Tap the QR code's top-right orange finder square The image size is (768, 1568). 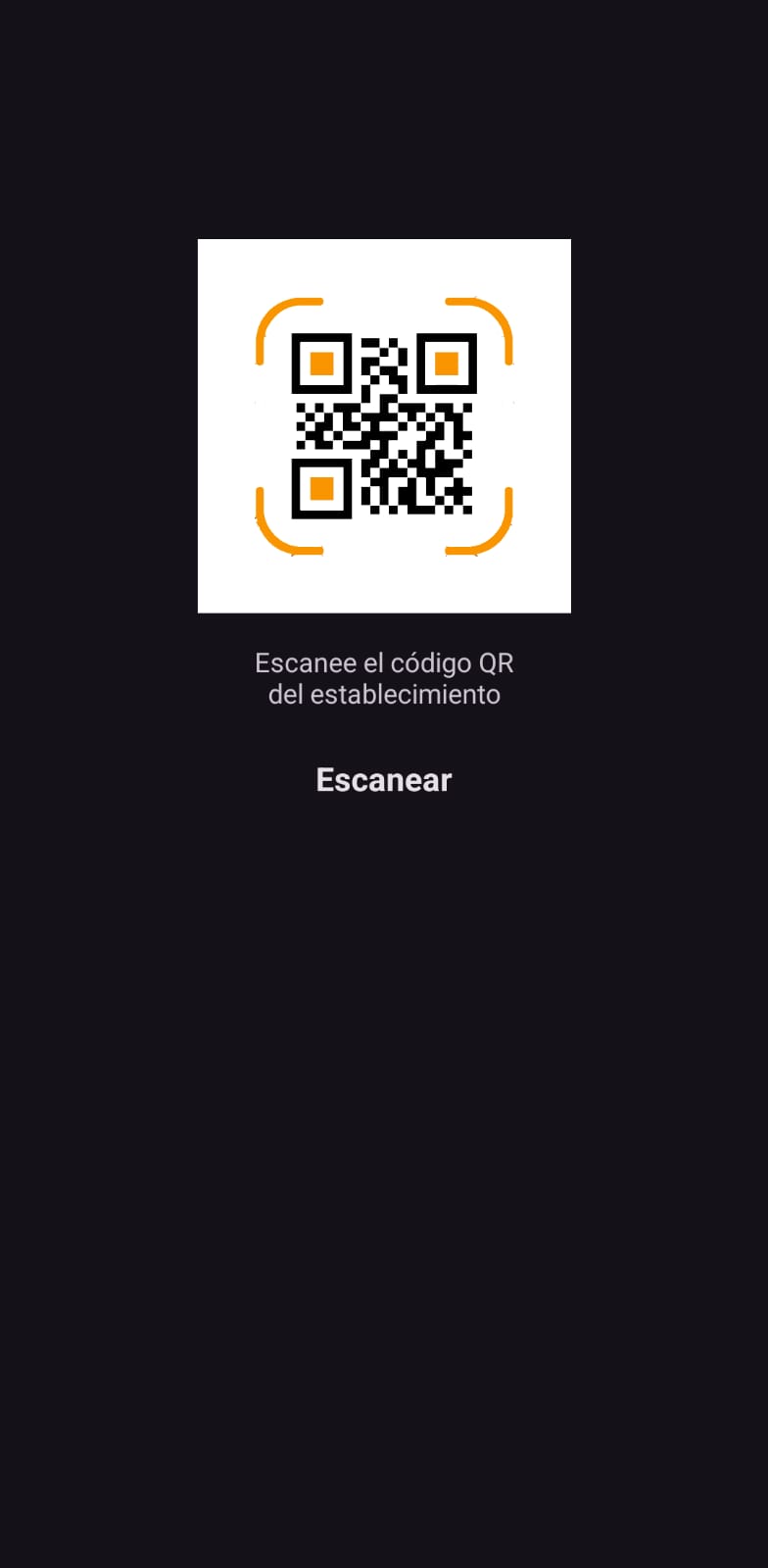(x=446, y=364)
